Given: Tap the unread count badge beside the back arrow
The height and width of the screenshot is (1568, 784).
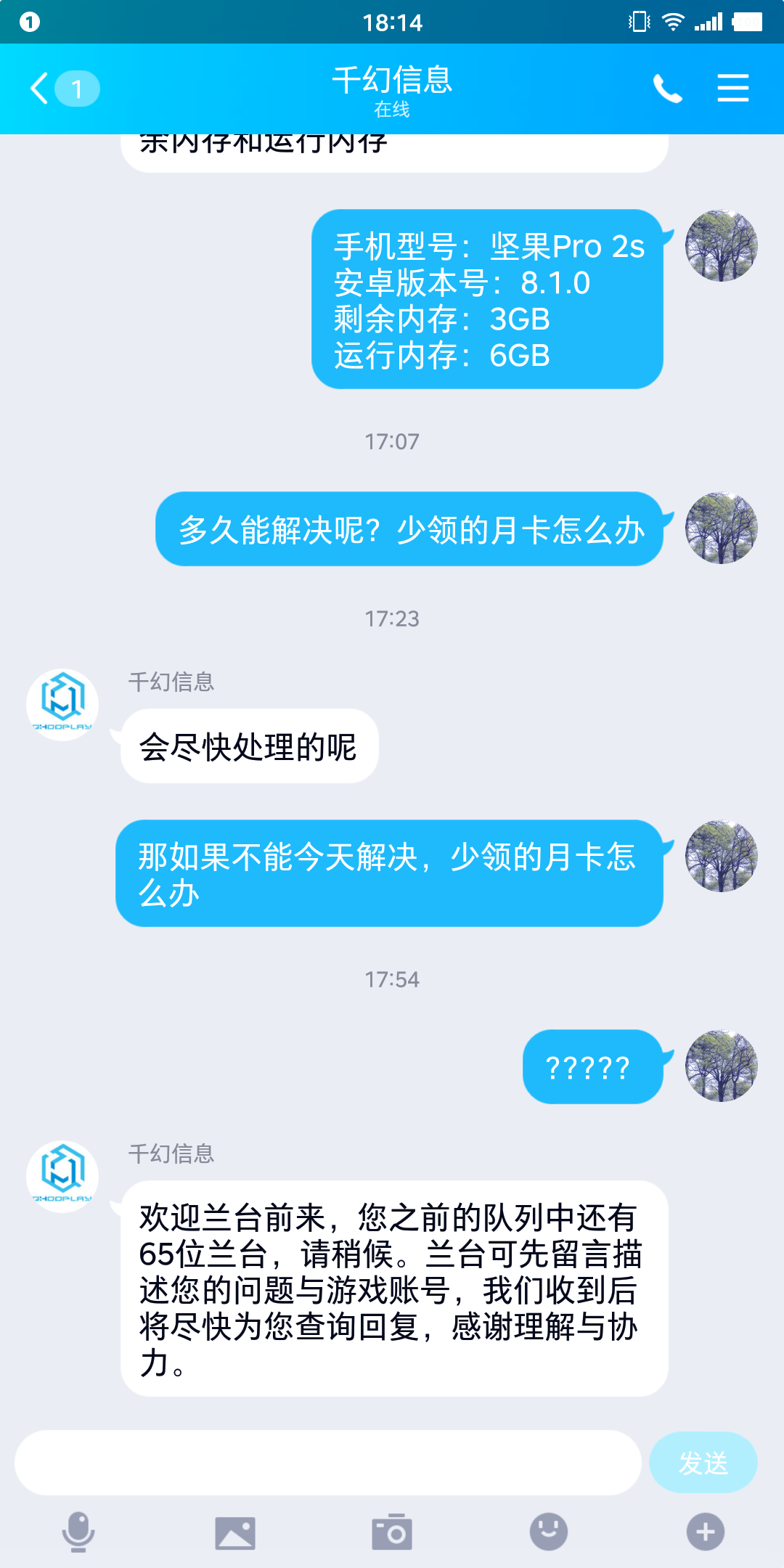Looking at the screenshot, I should [76, 89].
